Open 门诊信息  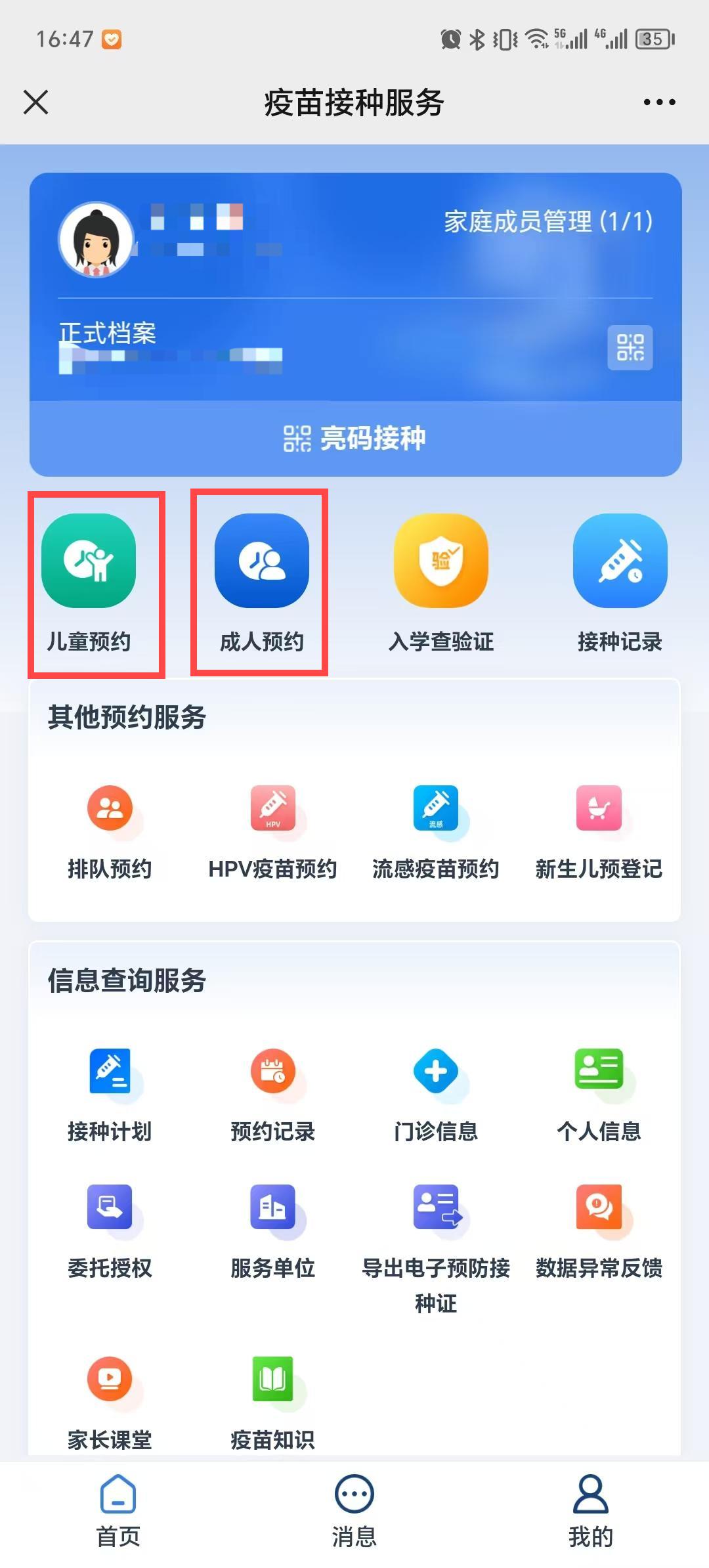pyautogui.click(x=436, y=1093)
